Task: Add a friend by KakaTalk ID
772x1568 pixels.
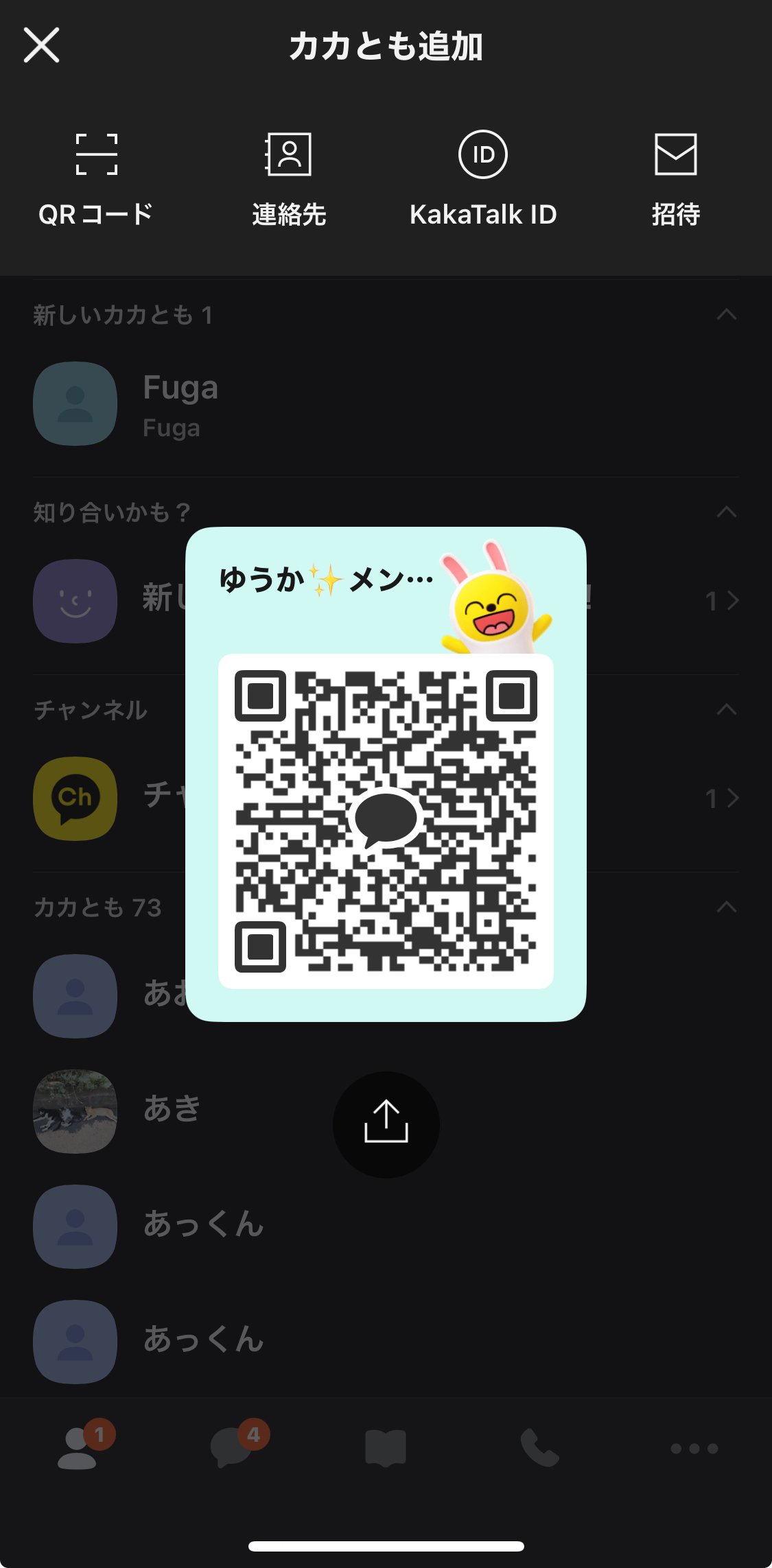Action: [482, 178]
